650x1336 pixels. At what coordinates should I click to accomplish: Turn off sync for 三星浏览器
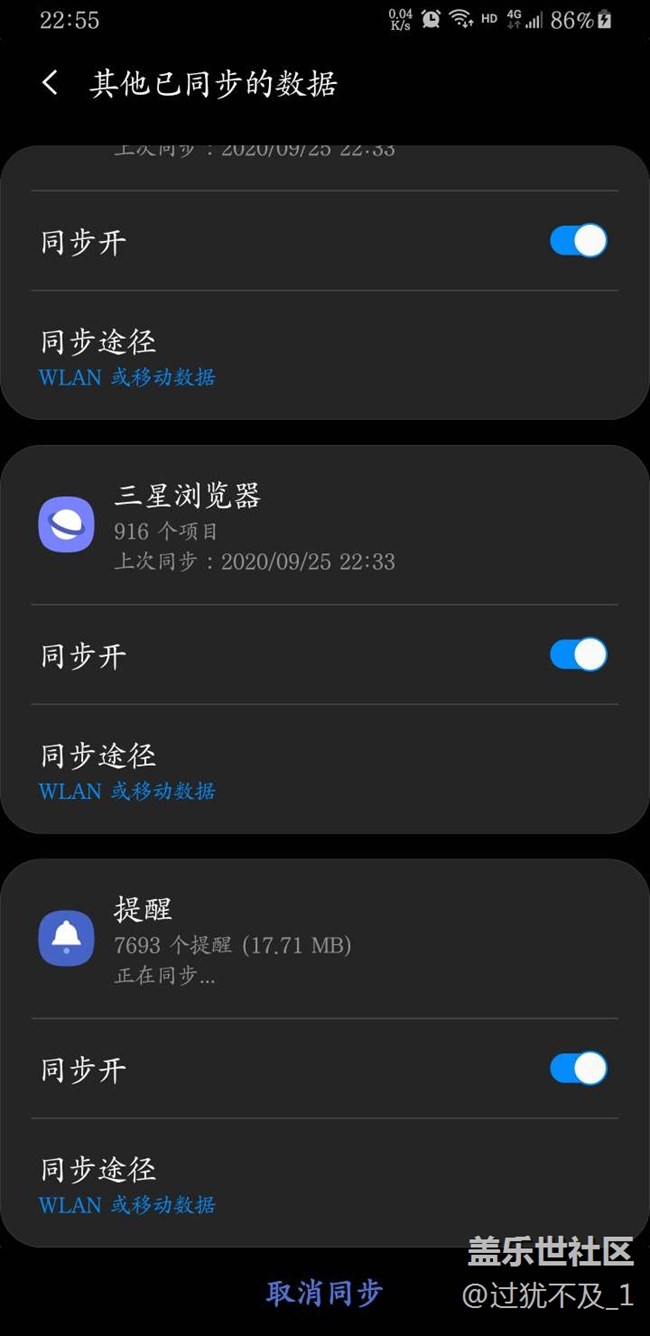(x=578, y=655)
